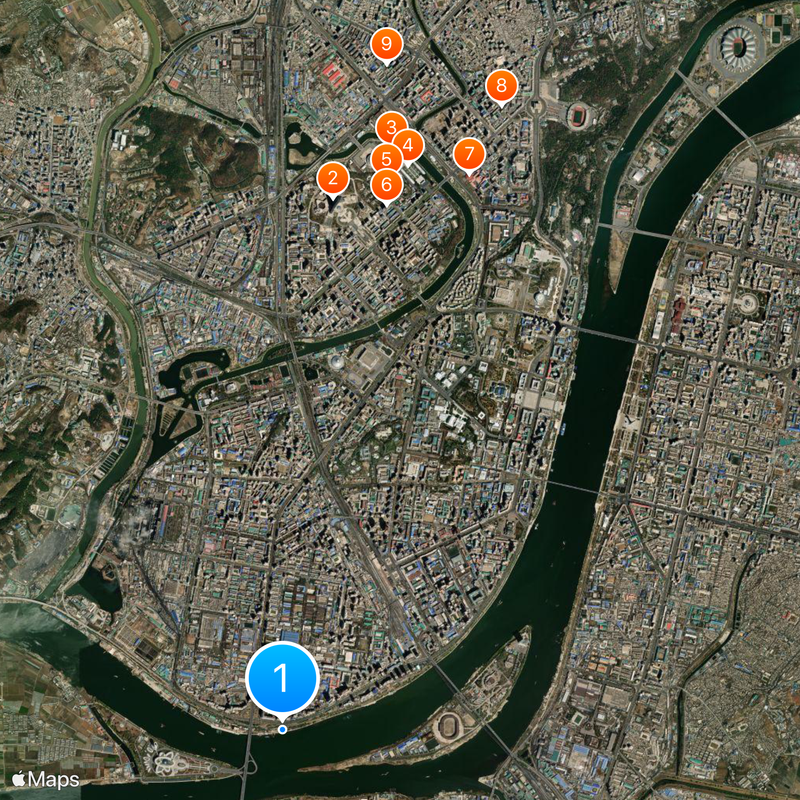The image size is (800, 800).
Task: Open the location marker numbered 3
Action: (391, 125)
